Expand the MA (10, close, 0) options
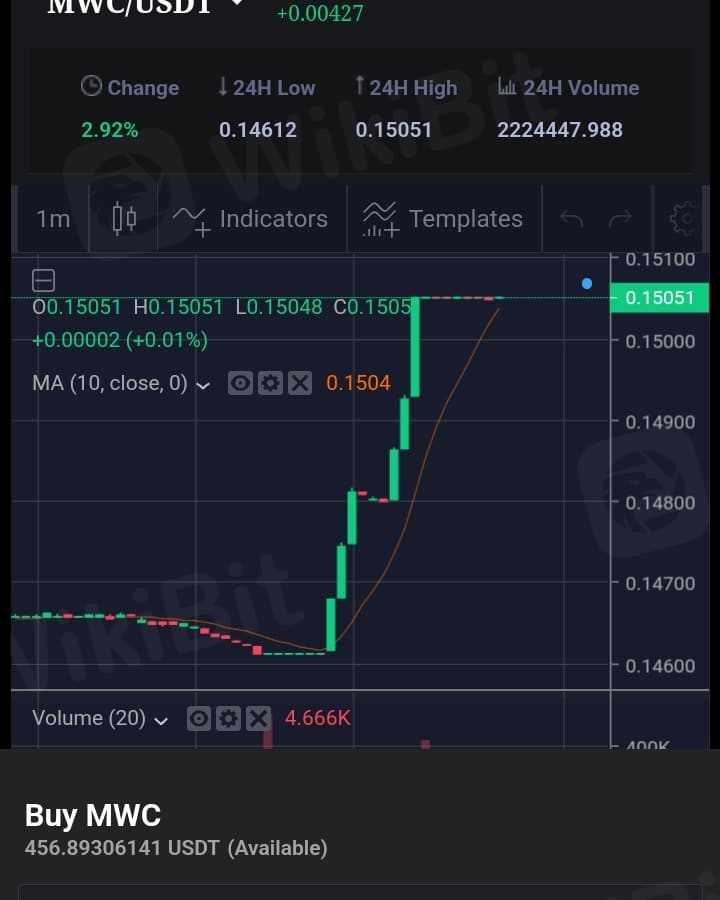Image resolution: width=720 pixels, height=900 pixels. (x=204, y=384)
